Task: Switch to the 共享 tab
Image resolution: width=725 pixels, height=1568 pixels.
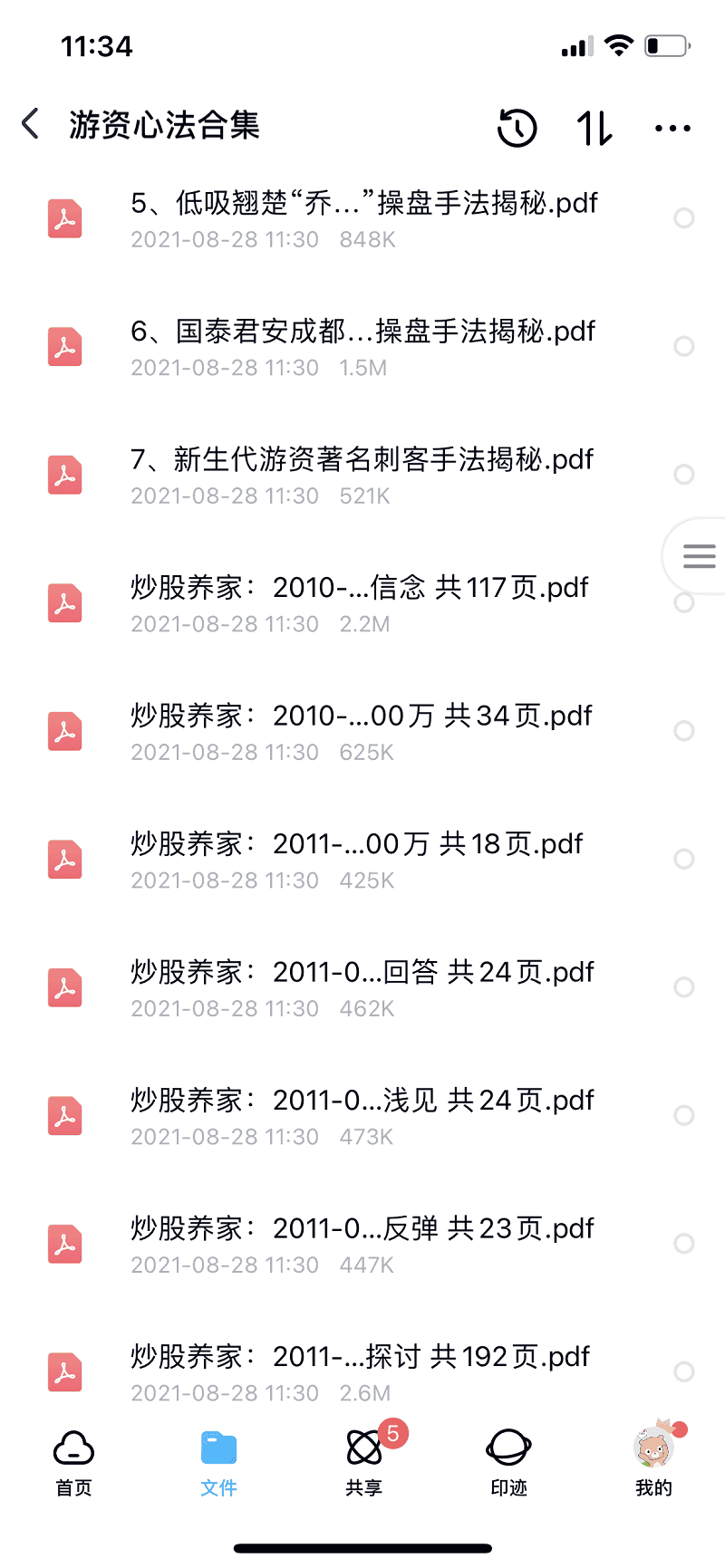Action: click(x=364, y=1462)
